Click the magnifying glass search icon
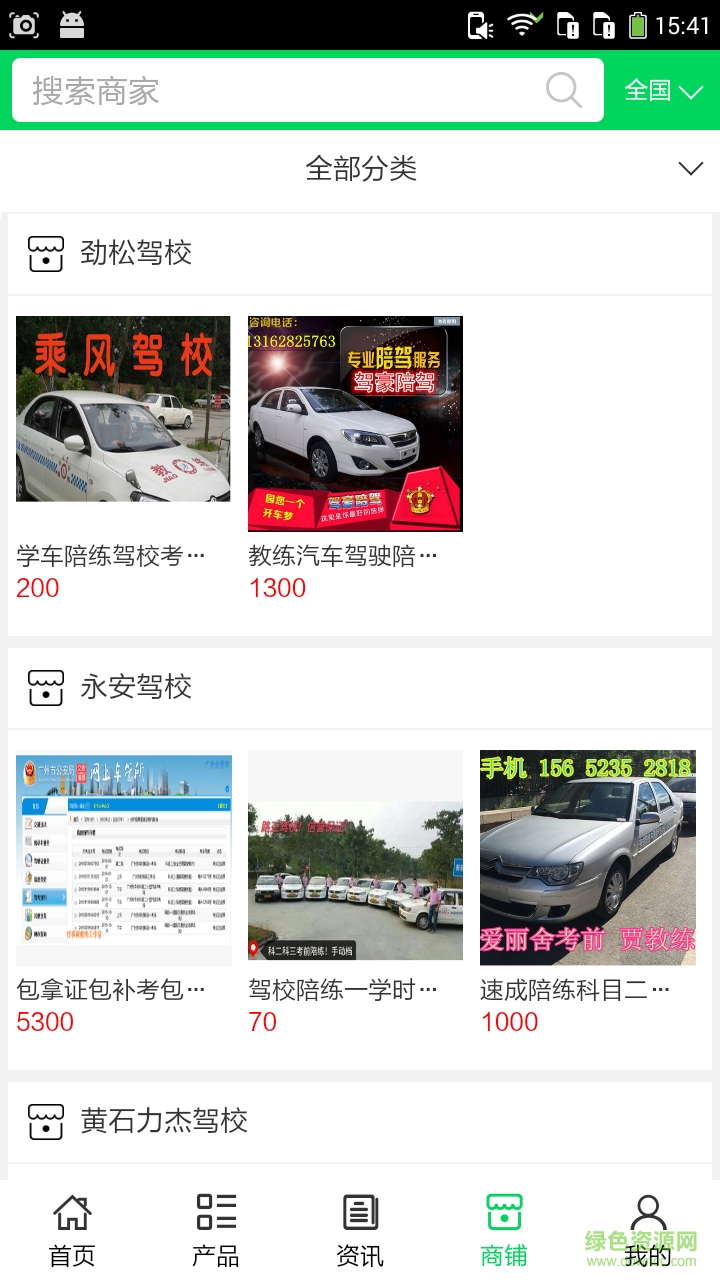The image size is (720, 1280). (563, 89)
